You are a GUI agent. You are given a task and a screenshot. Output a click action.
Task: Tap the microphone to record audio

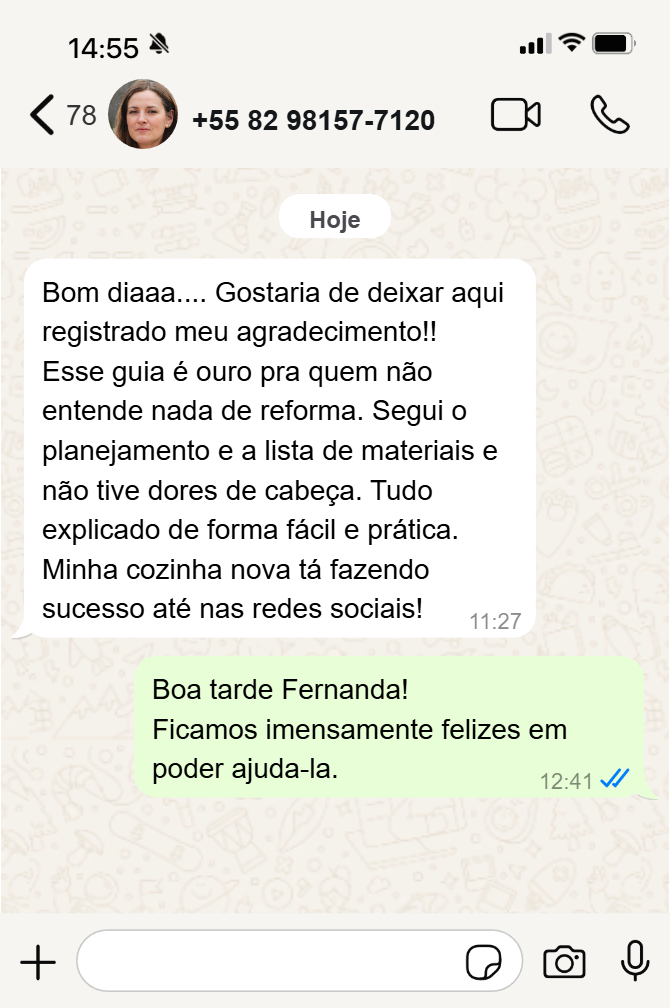634,961
